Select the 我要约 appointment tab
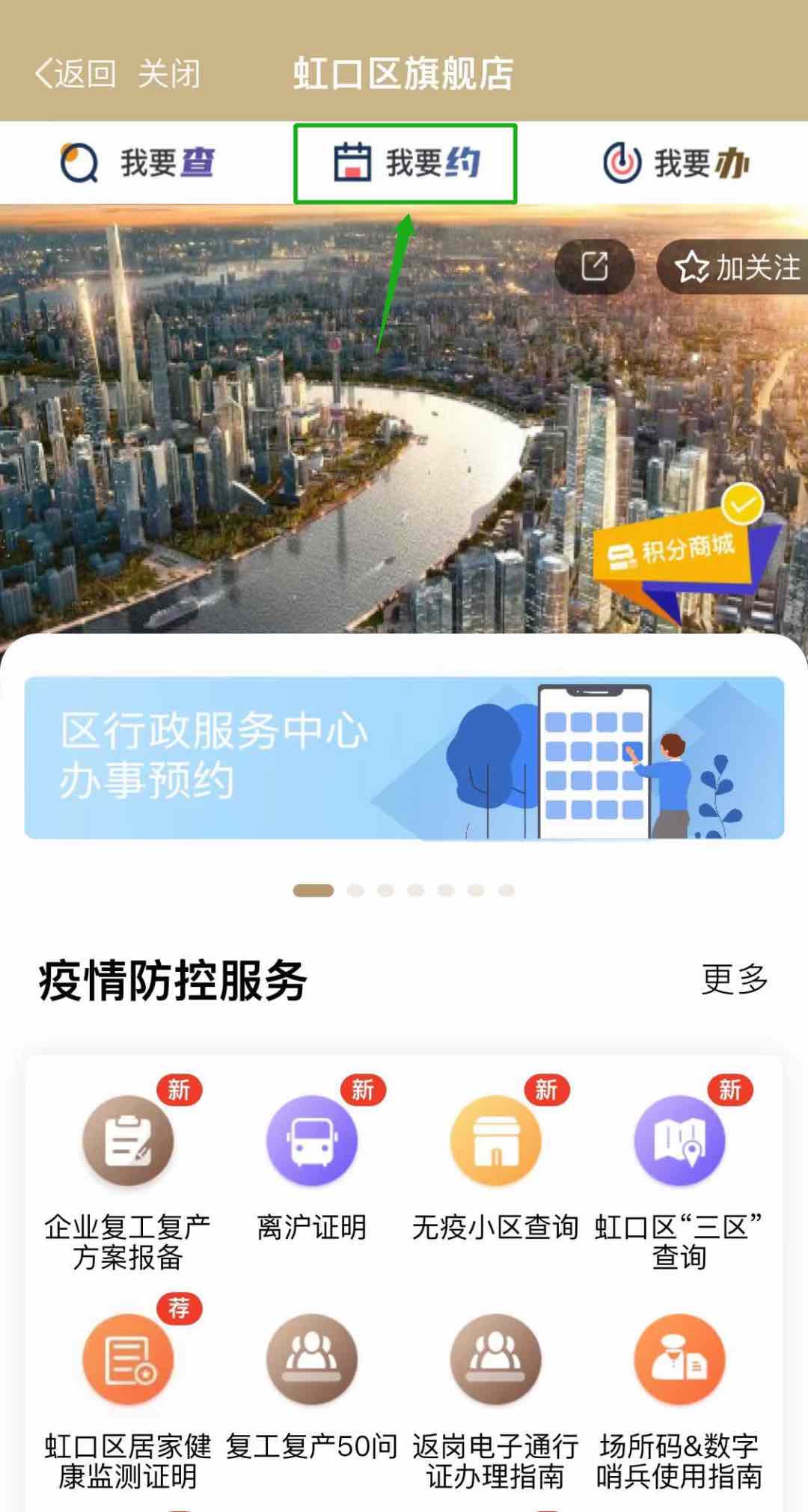The image size is (808, 1512). 405,163
